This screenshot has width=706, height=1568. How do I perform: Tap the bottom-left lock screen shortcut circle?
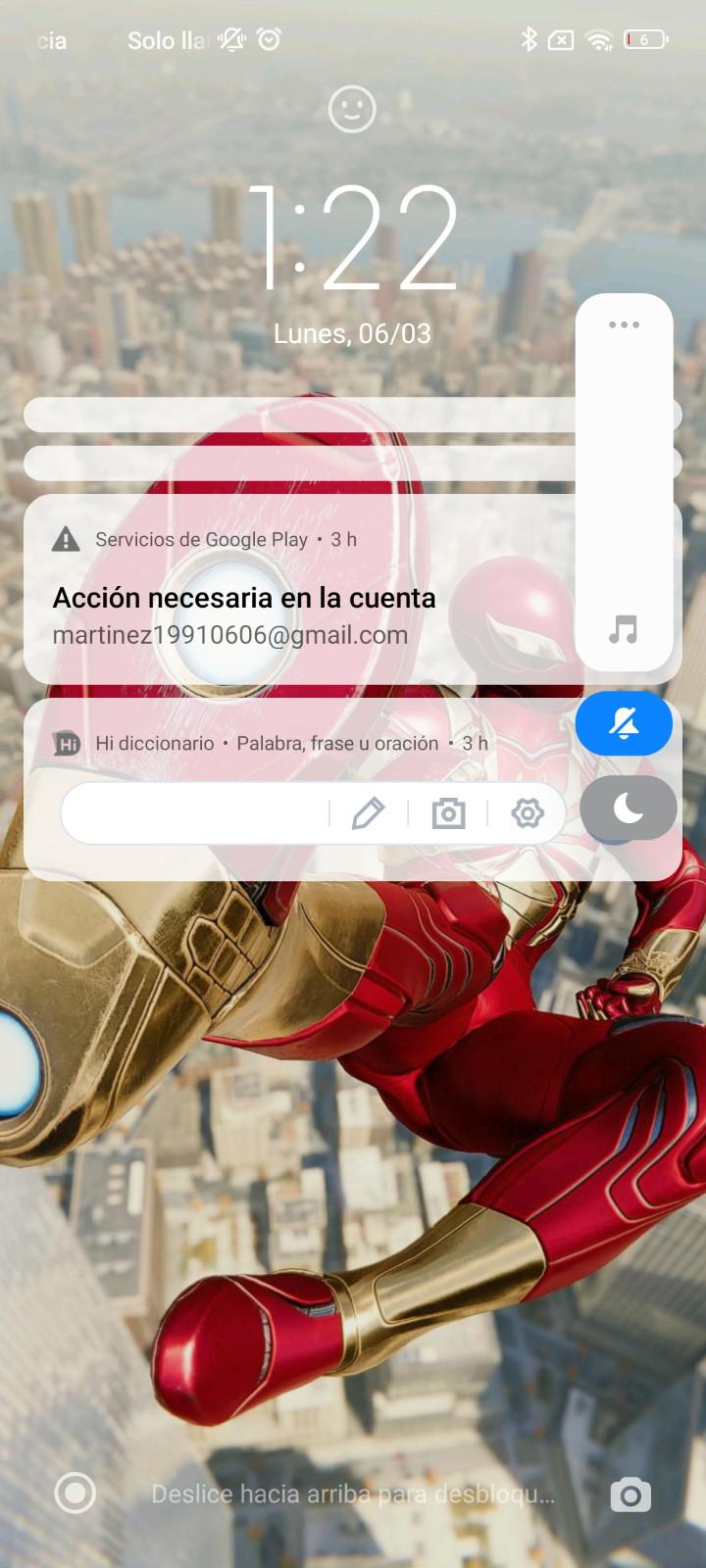(x=75, y=1494)
